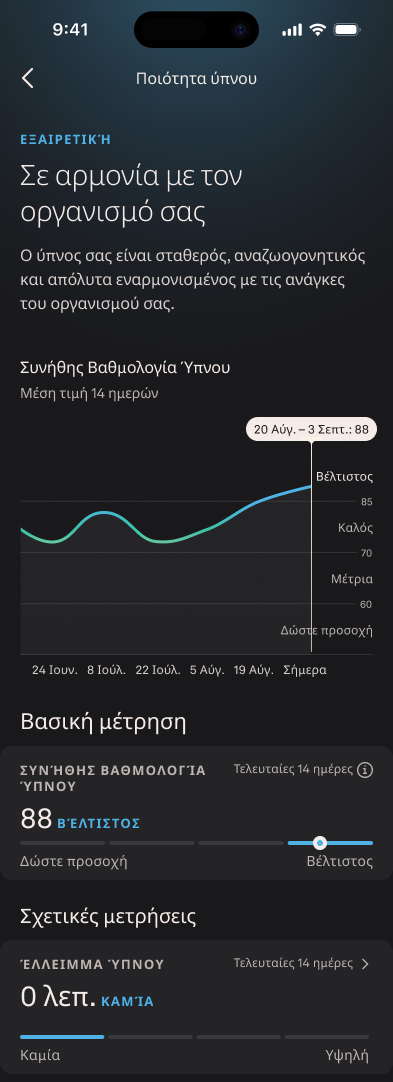
Task: Tap the sleep score chart line
Action: 165,517
